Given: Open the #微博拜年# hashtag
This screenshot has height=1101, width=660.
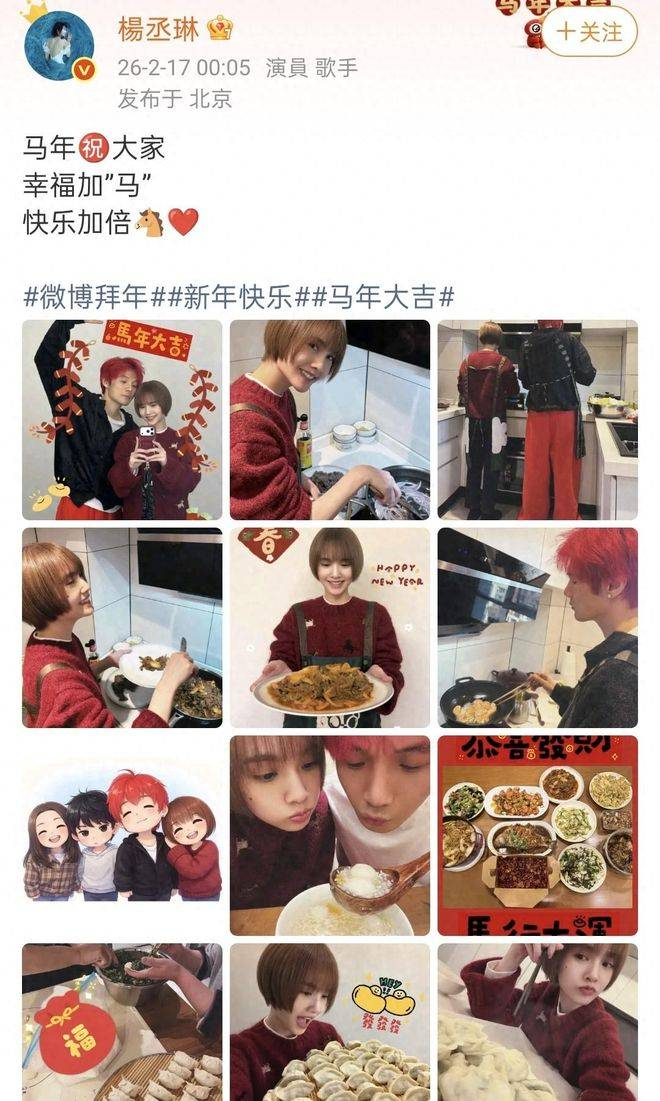Looking at the screenshot, I should (86, 296).
